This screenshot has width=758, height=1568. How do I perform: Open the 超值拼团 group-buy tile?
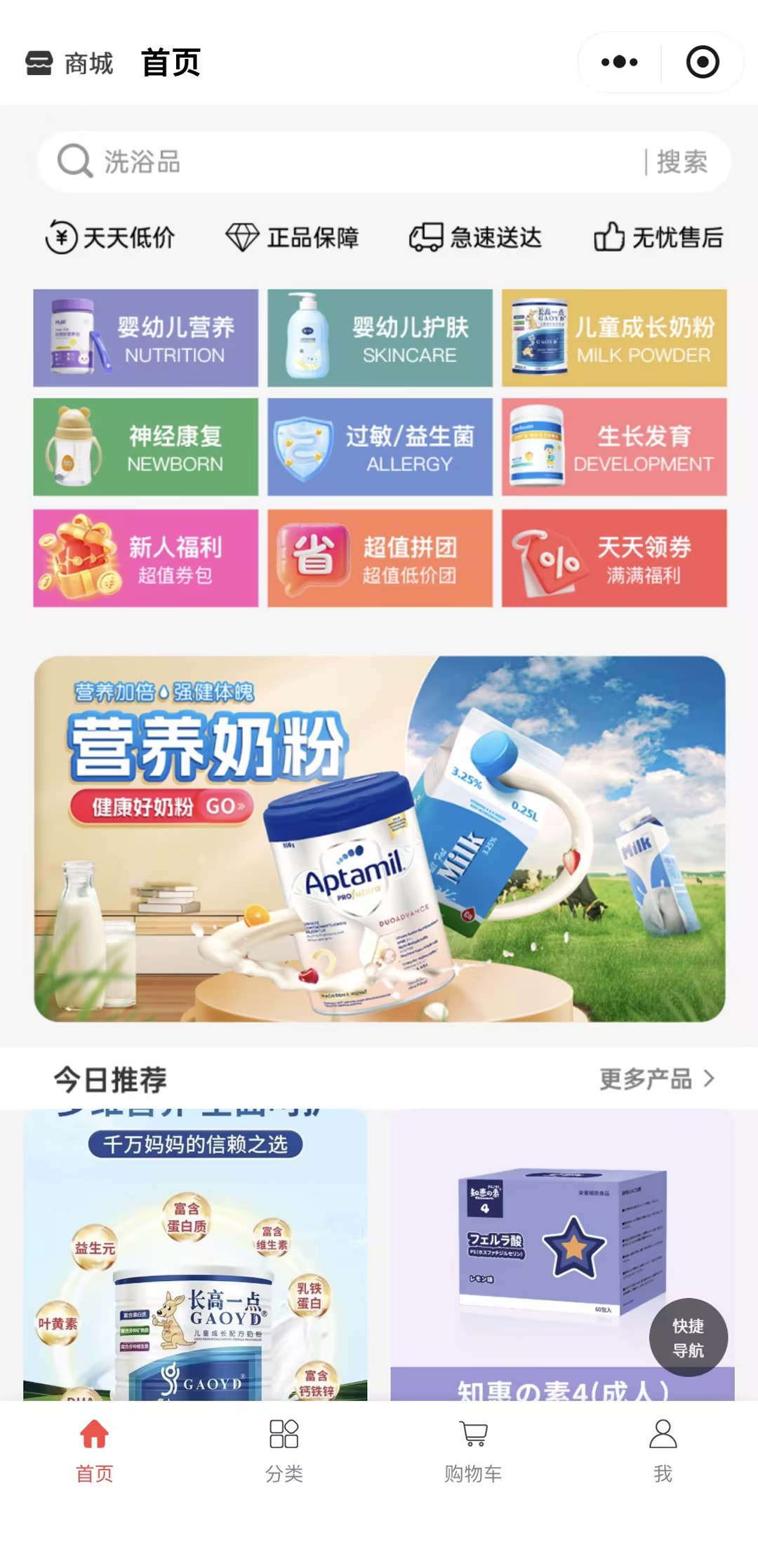click(x=380, y=558)
